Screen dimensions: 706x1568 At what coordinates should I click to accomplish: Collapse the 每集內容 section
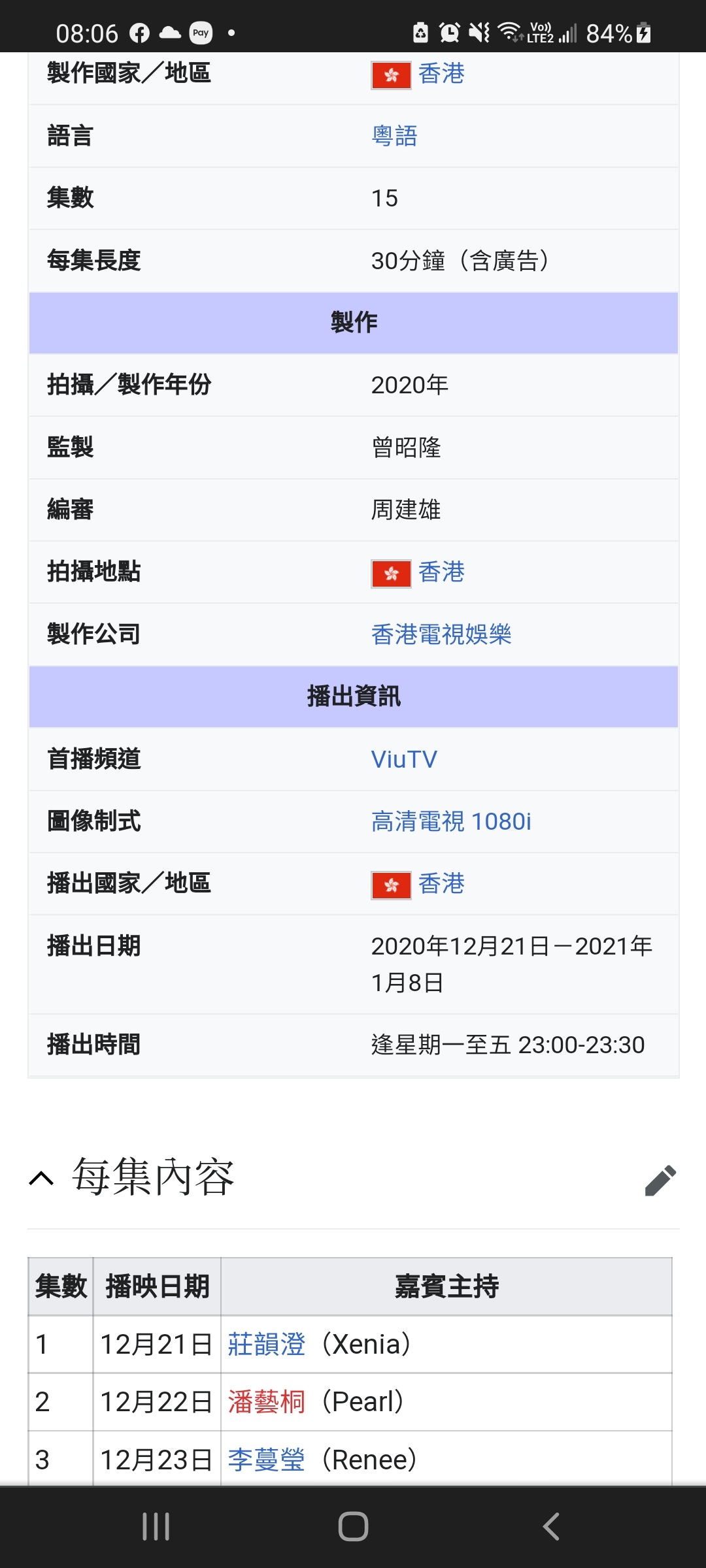click(x=42, y=1179)
